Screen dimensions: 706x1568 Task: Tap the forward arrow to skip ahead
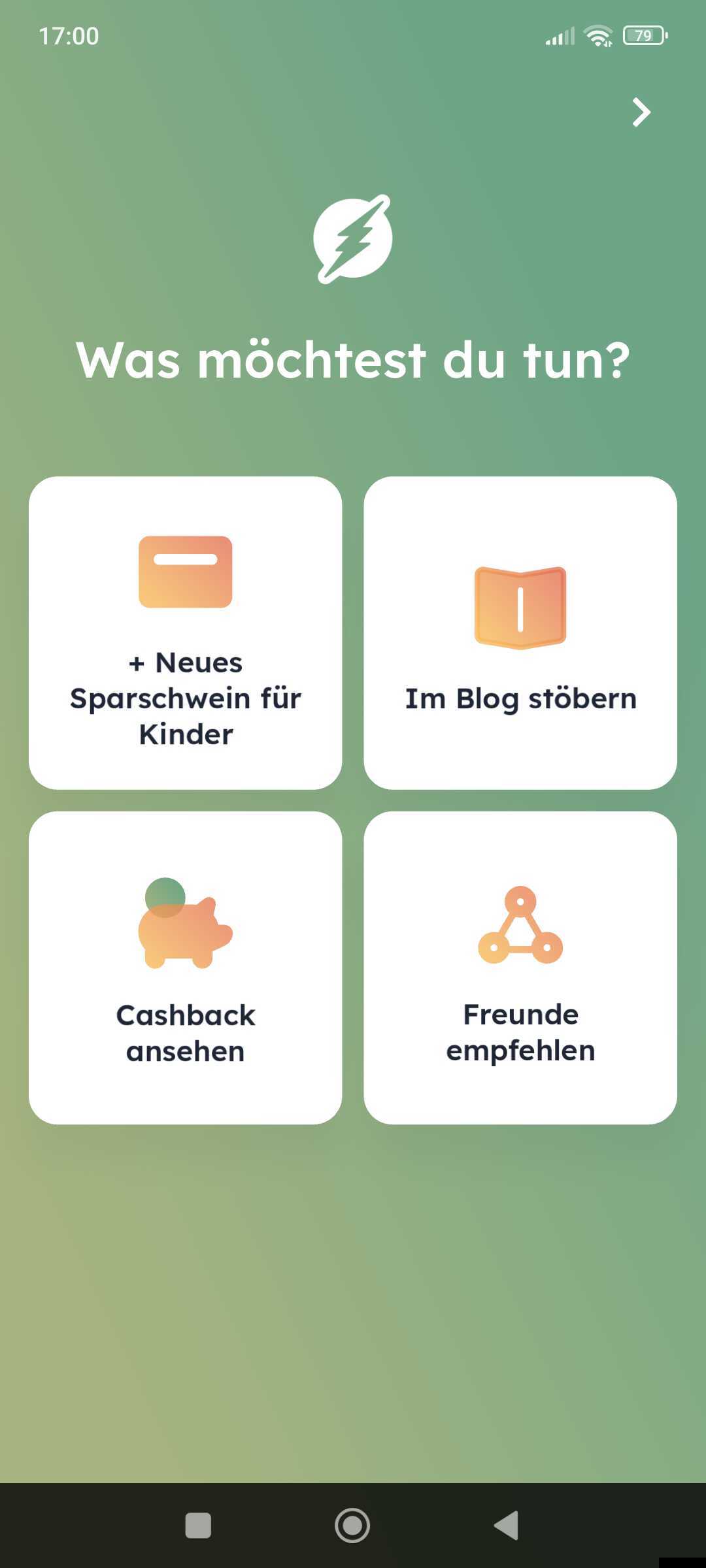click(x=641, y=112)
